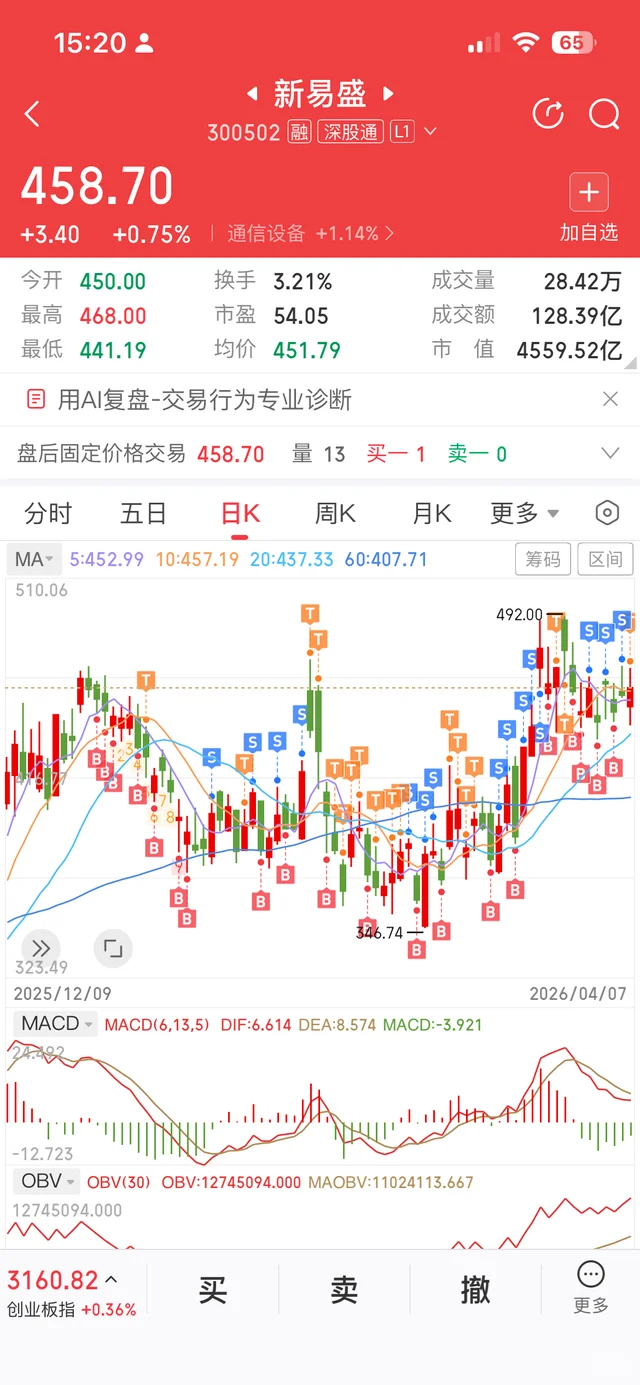Open the 更多 chart period dropdown
640x1385 pixels.
[x=524, y=514]
